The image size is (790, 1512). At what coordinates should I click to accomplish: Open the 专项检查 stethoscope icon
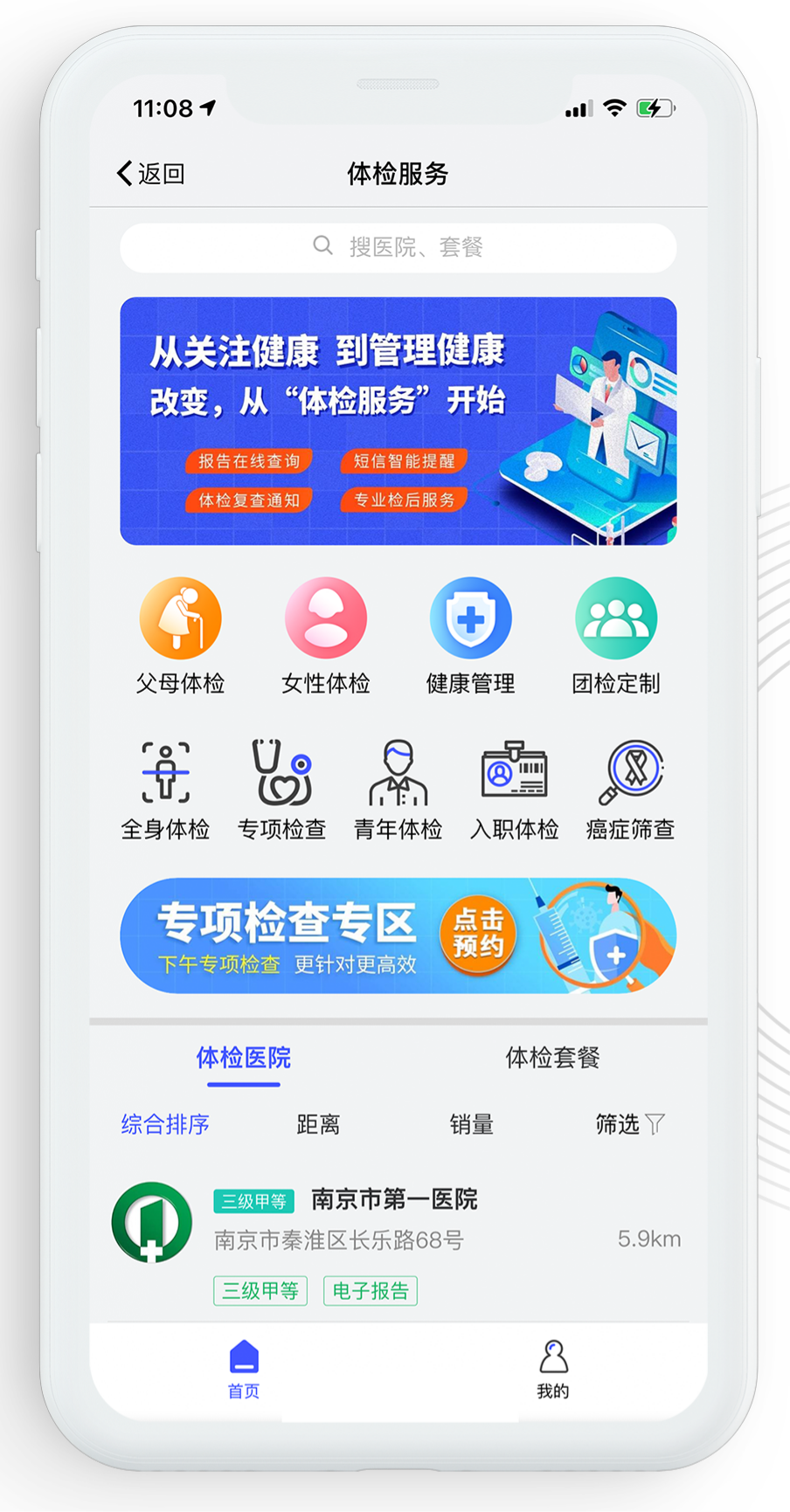[x=281, y=772]
